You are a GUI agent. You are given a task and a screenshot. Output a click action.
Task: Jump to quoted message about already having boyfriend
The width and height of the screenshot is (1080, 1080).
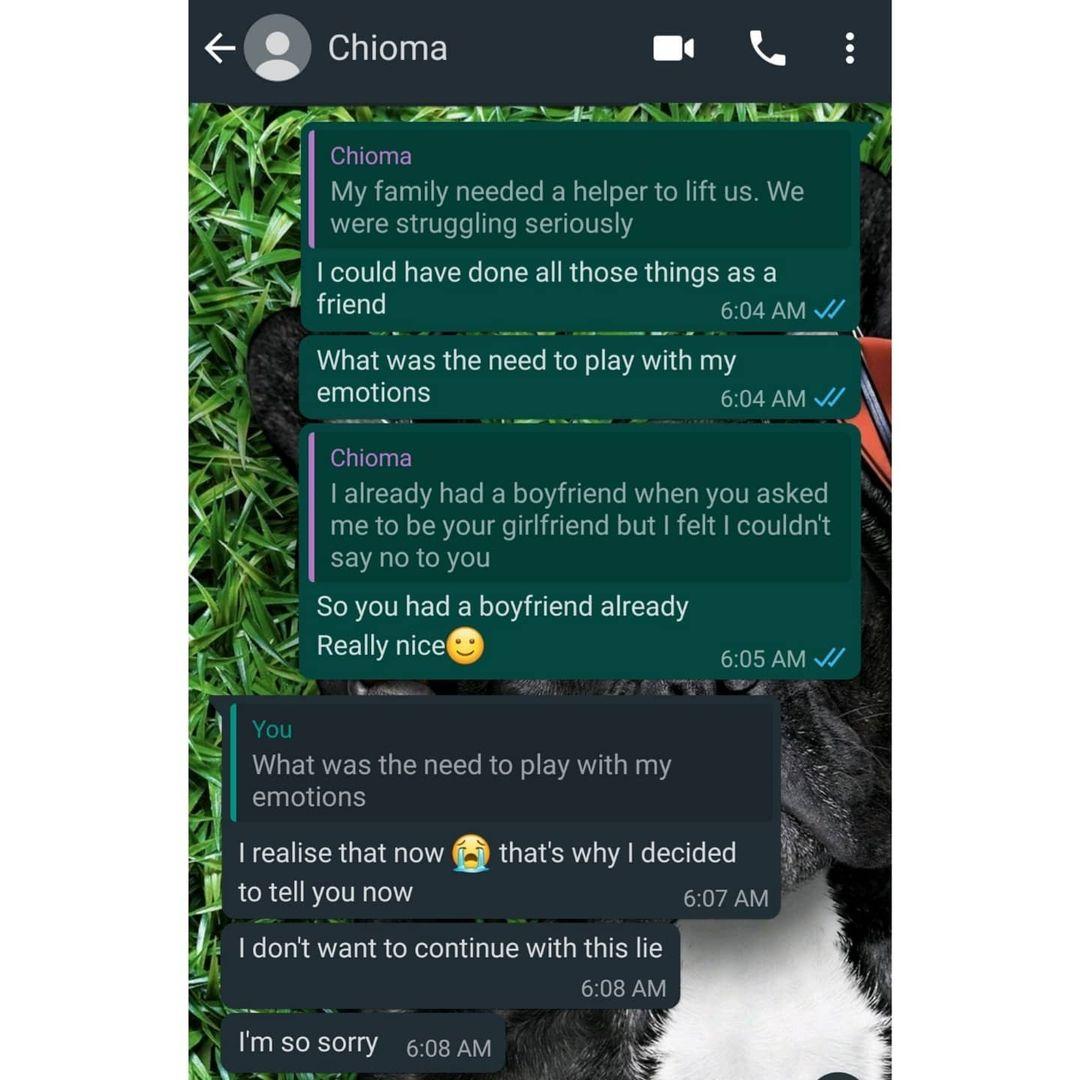580,509
